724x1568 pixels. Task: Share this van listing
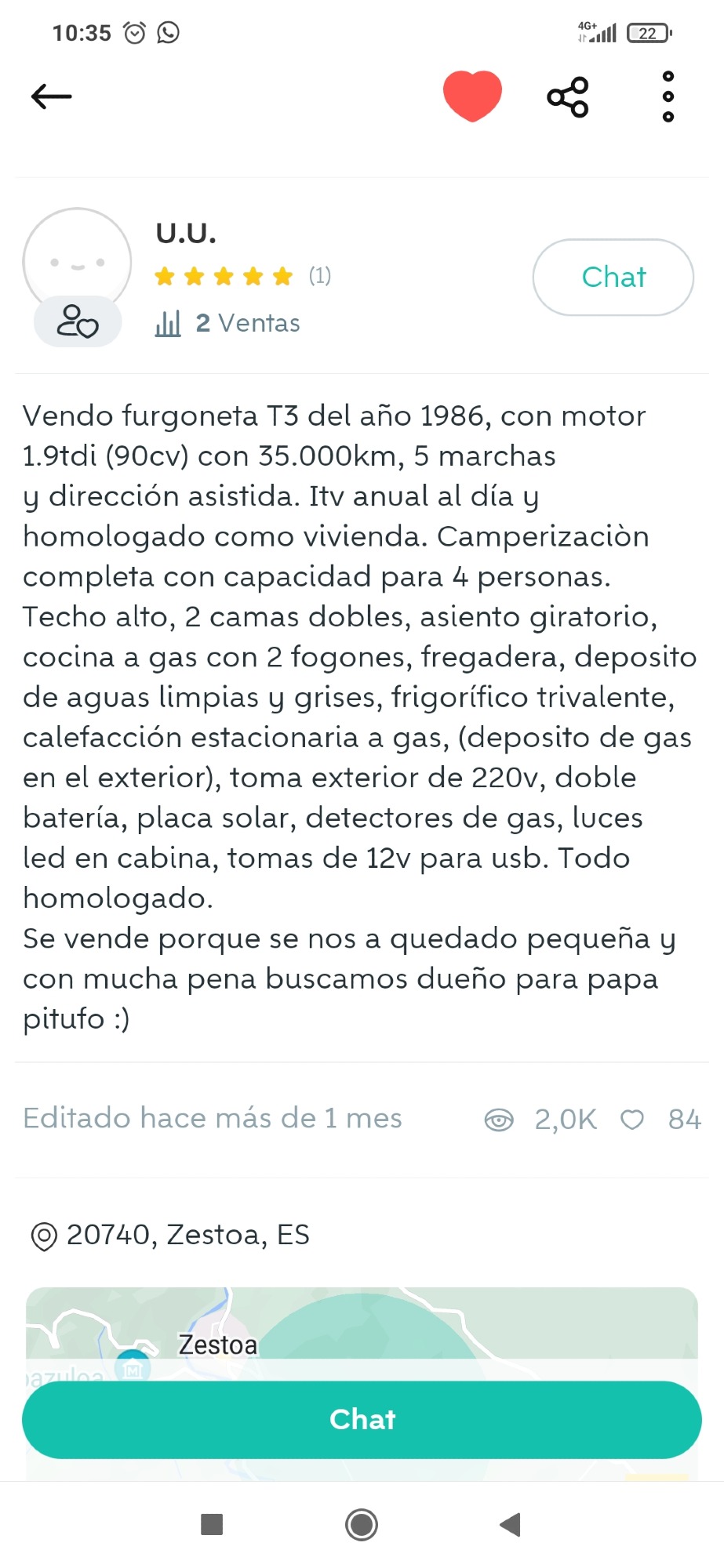568,97
